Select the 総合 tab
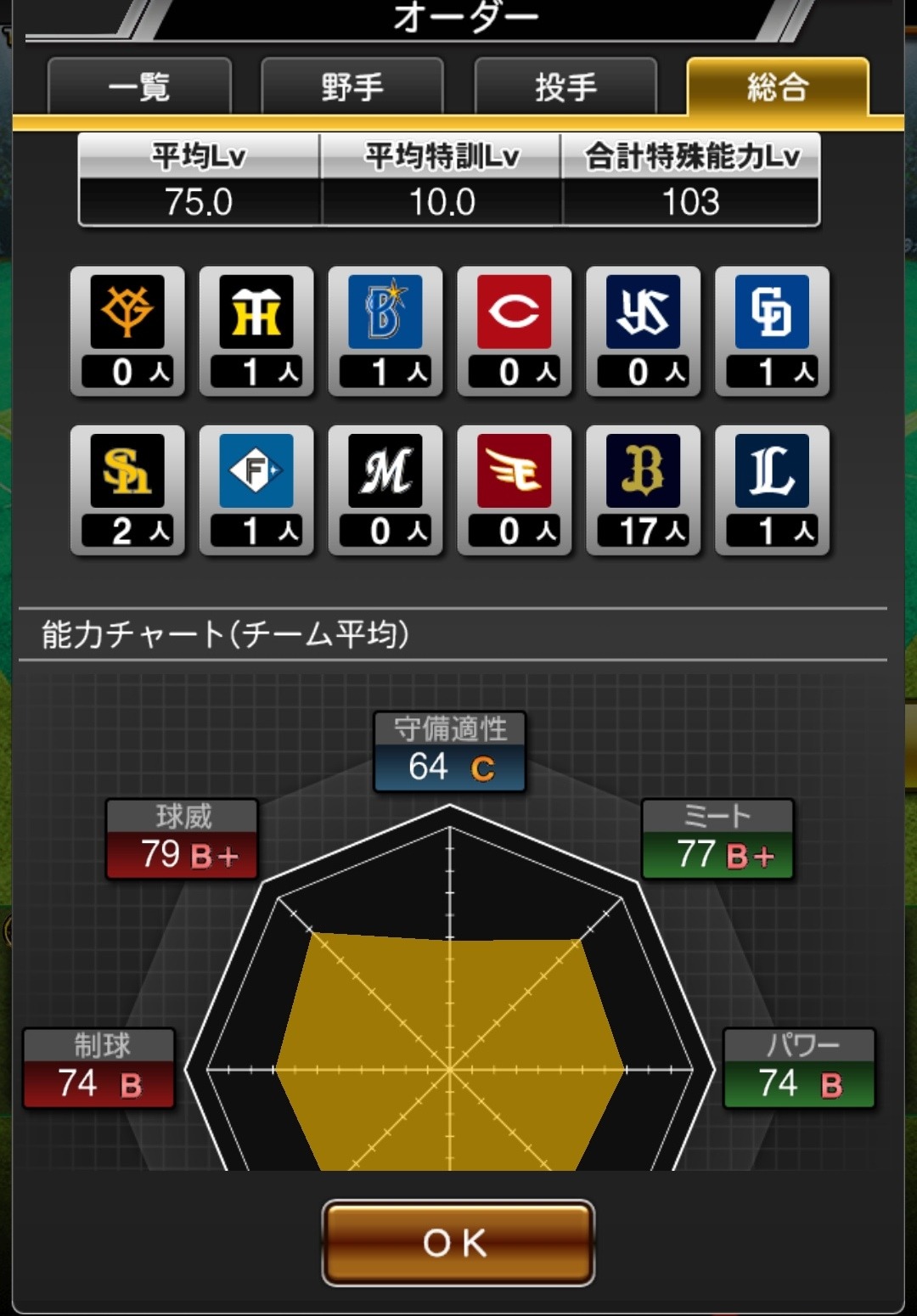Image resolution: width=917 pixels, height=1316 pixels. pyautogui.click(x=778, y=87)
